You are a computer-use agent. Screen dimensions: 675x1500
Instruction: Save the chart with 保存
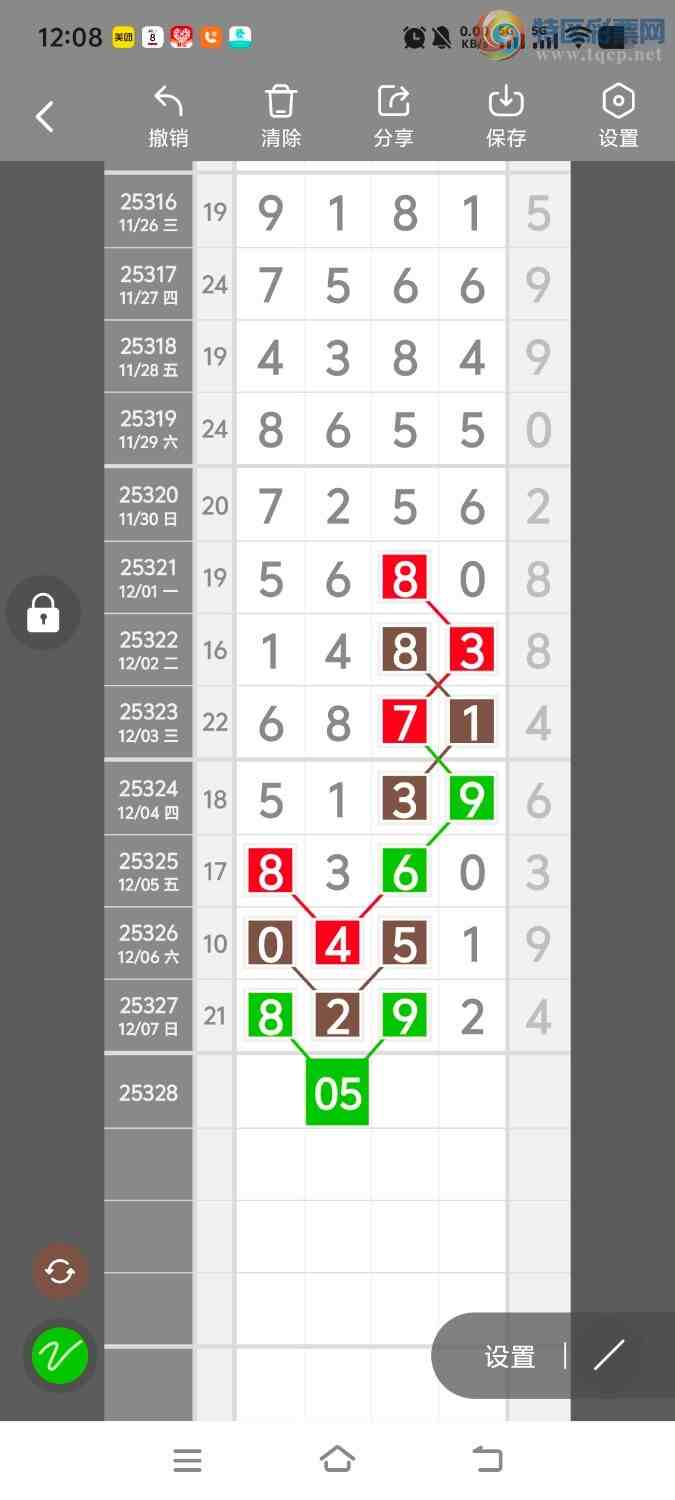point(506,117)
